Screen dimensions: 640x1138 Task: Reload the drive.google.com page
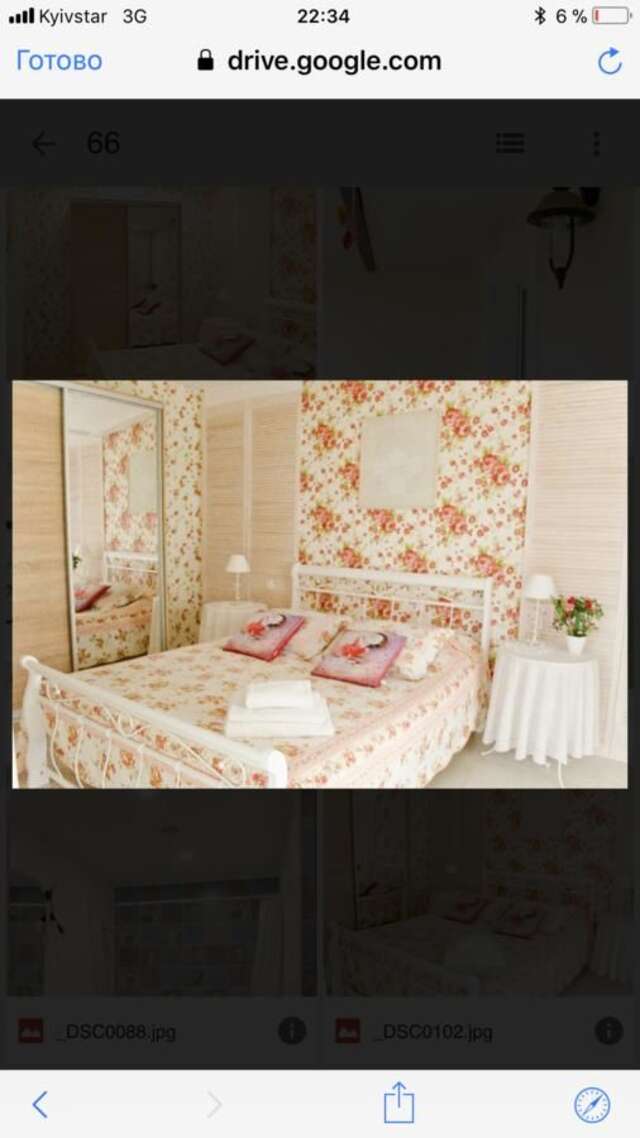click(609, 61)
